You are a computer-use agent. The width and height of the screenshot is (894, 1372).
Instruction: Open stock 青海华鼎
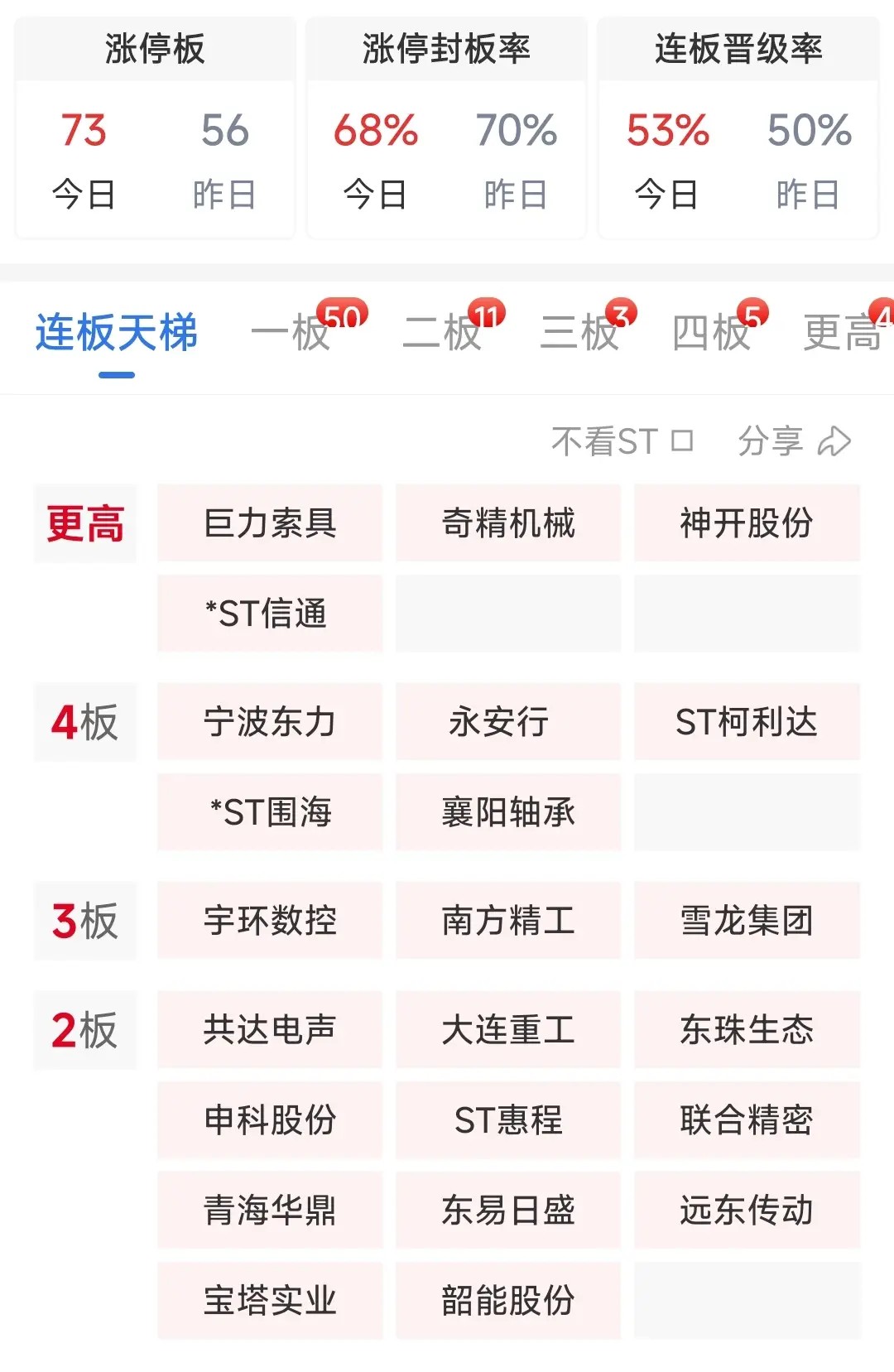click(x=270, y=1210)
